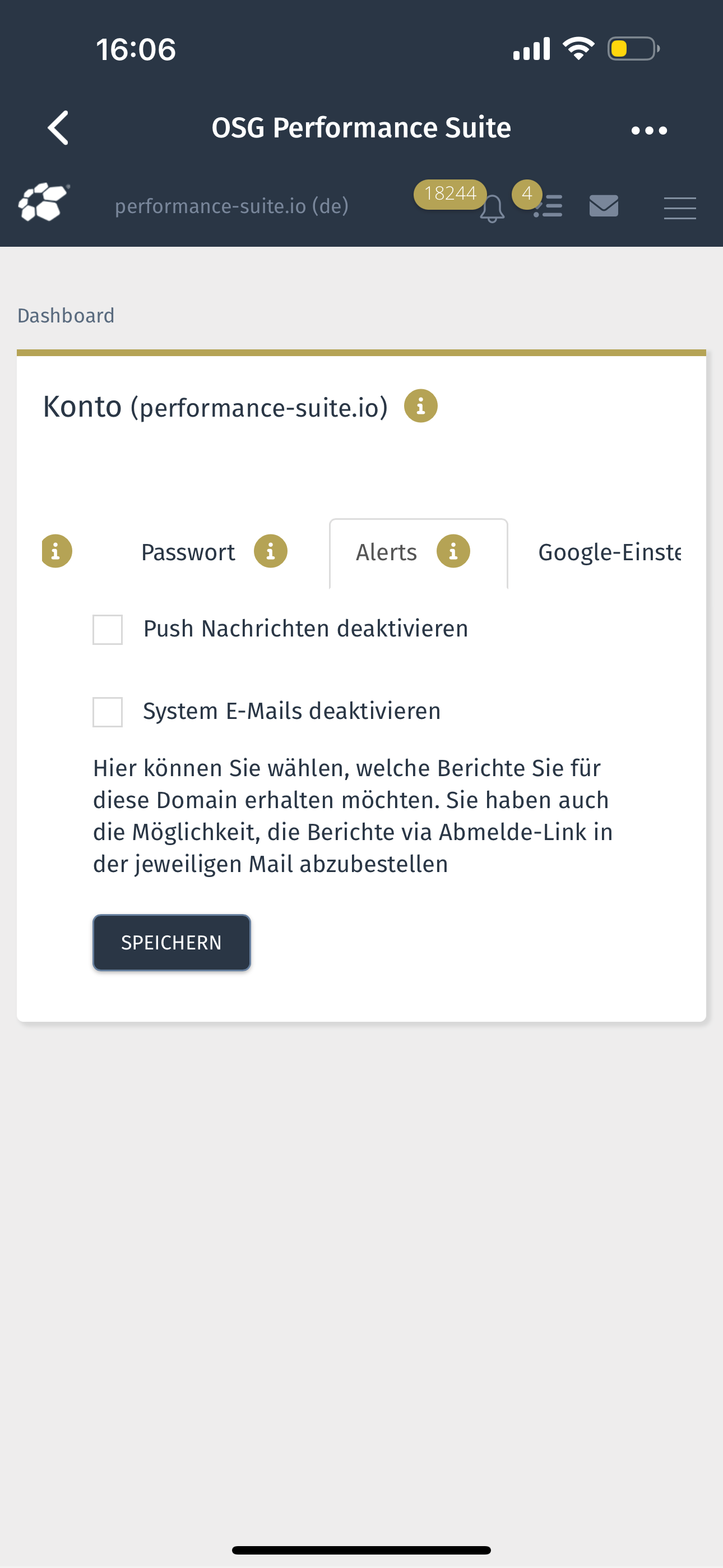Open the hamburger navigation menu

680,207
